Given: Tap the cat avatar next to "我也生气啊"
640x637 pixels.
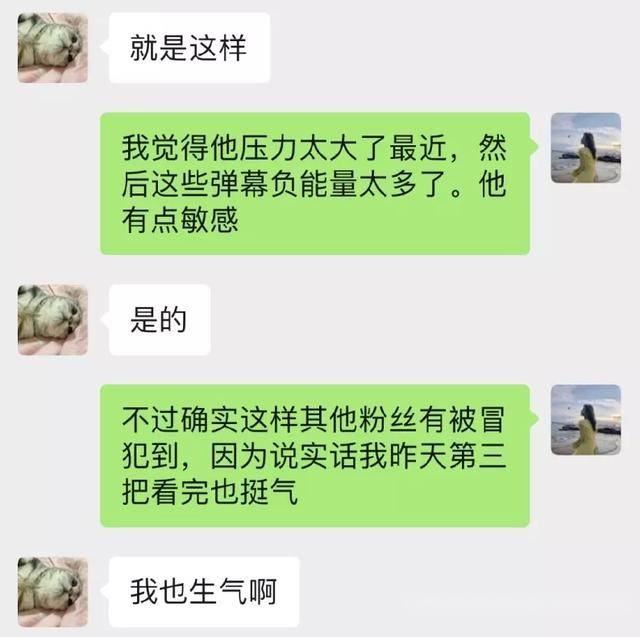Looking at the screenshot, I should [x=53, y=591].
